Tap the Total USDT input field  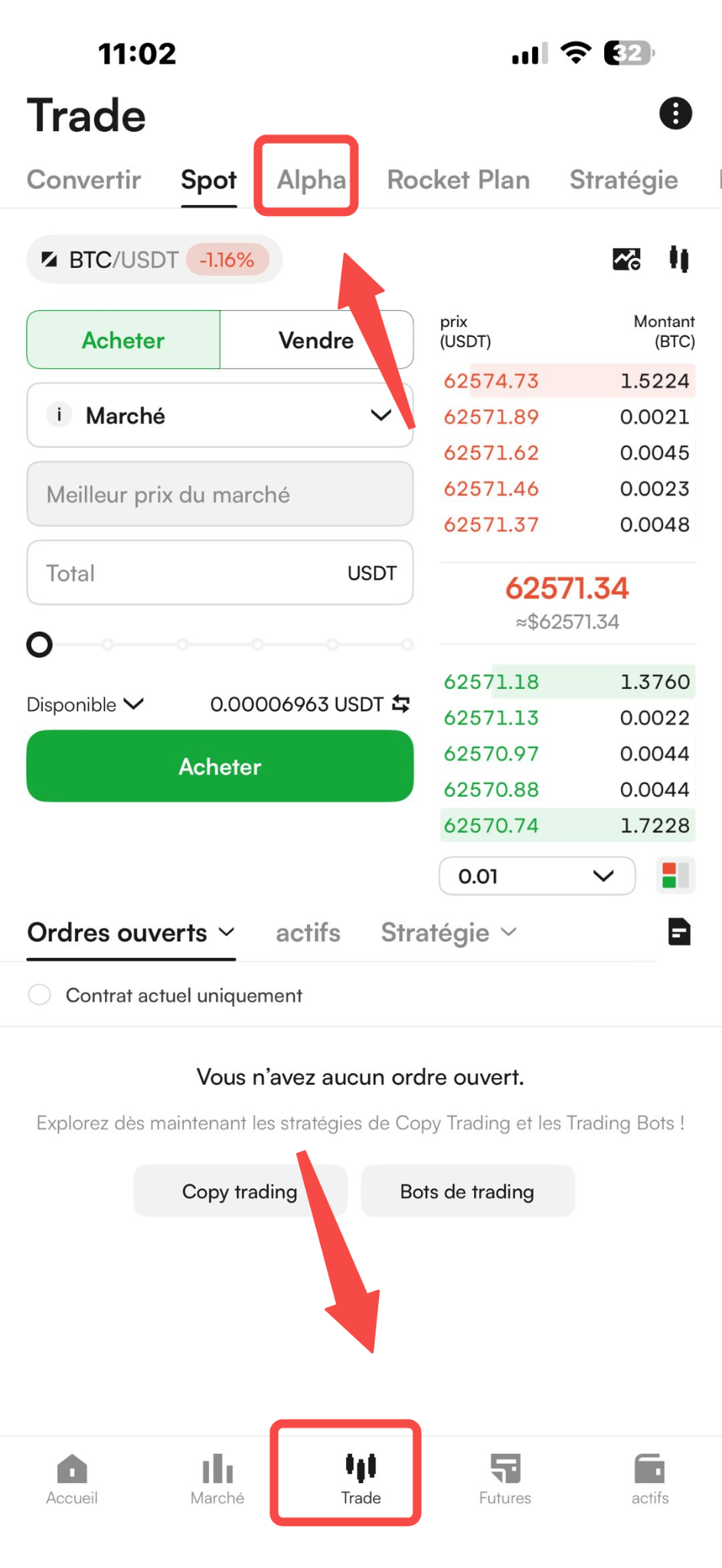pos(220,573)
